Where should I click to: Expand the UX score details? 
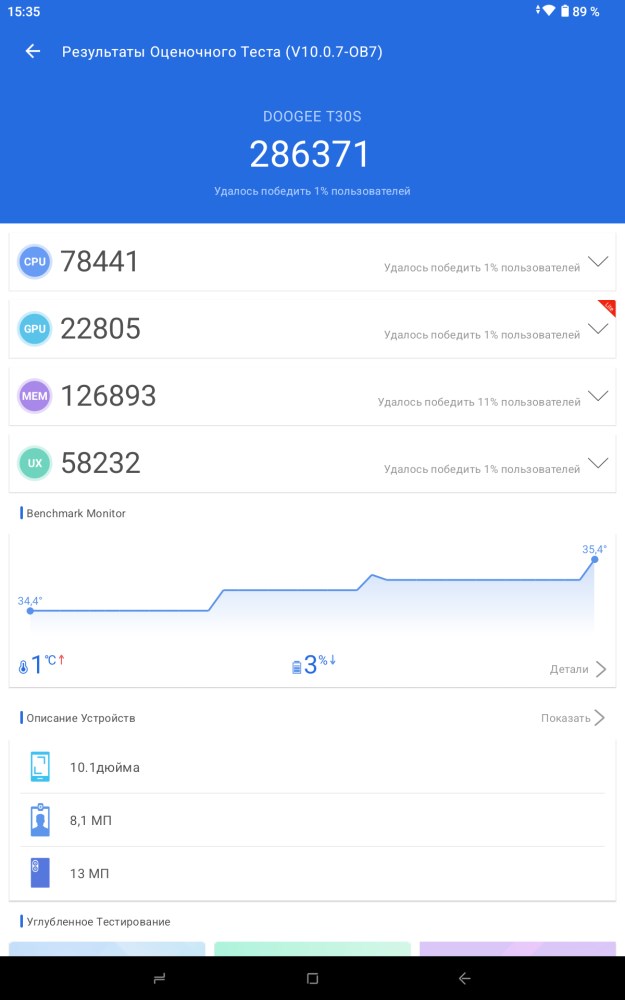pos(598,462)
